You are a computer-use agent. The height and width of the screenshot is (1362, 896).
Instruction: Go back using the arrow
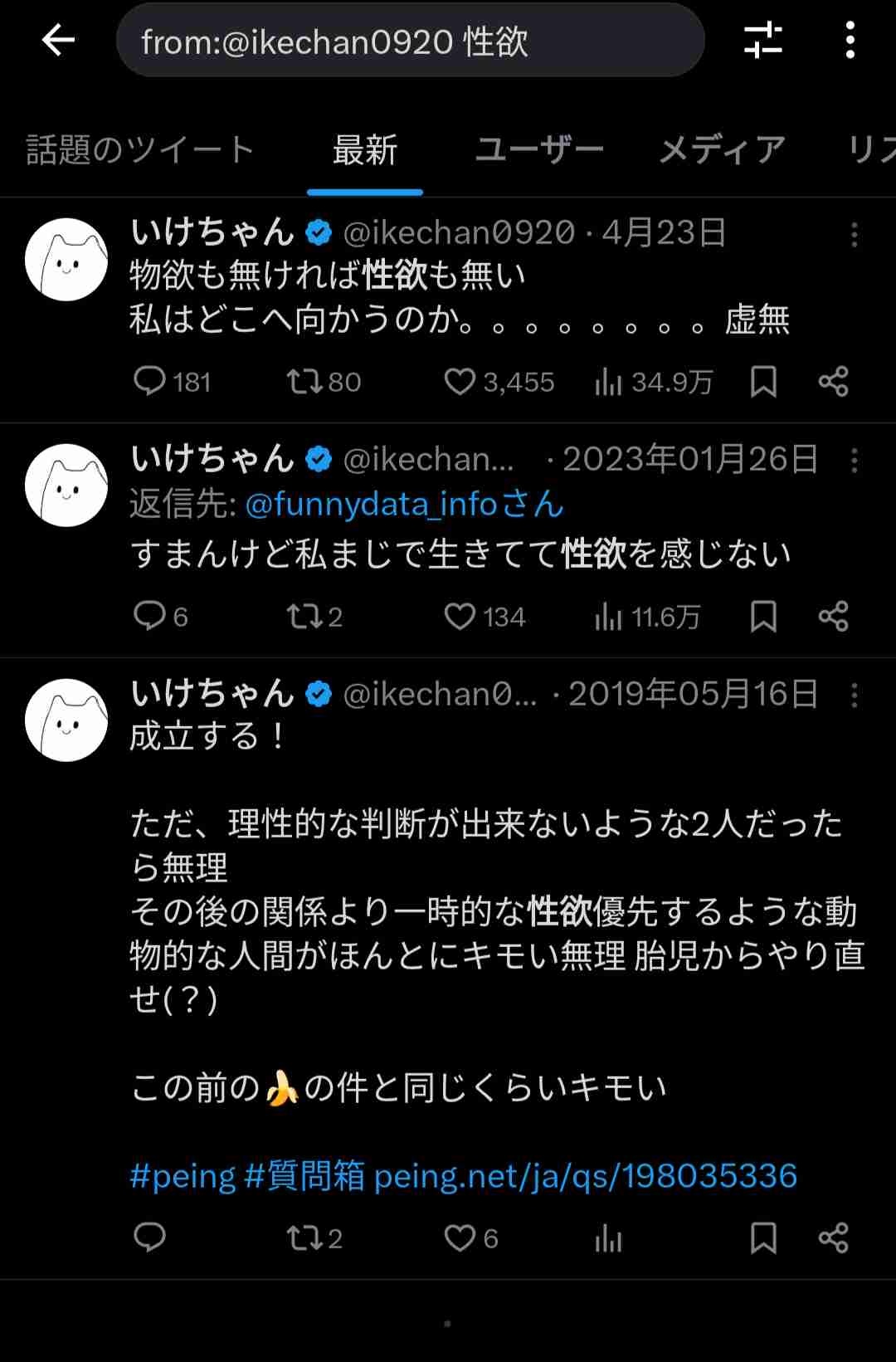point(58,40)
